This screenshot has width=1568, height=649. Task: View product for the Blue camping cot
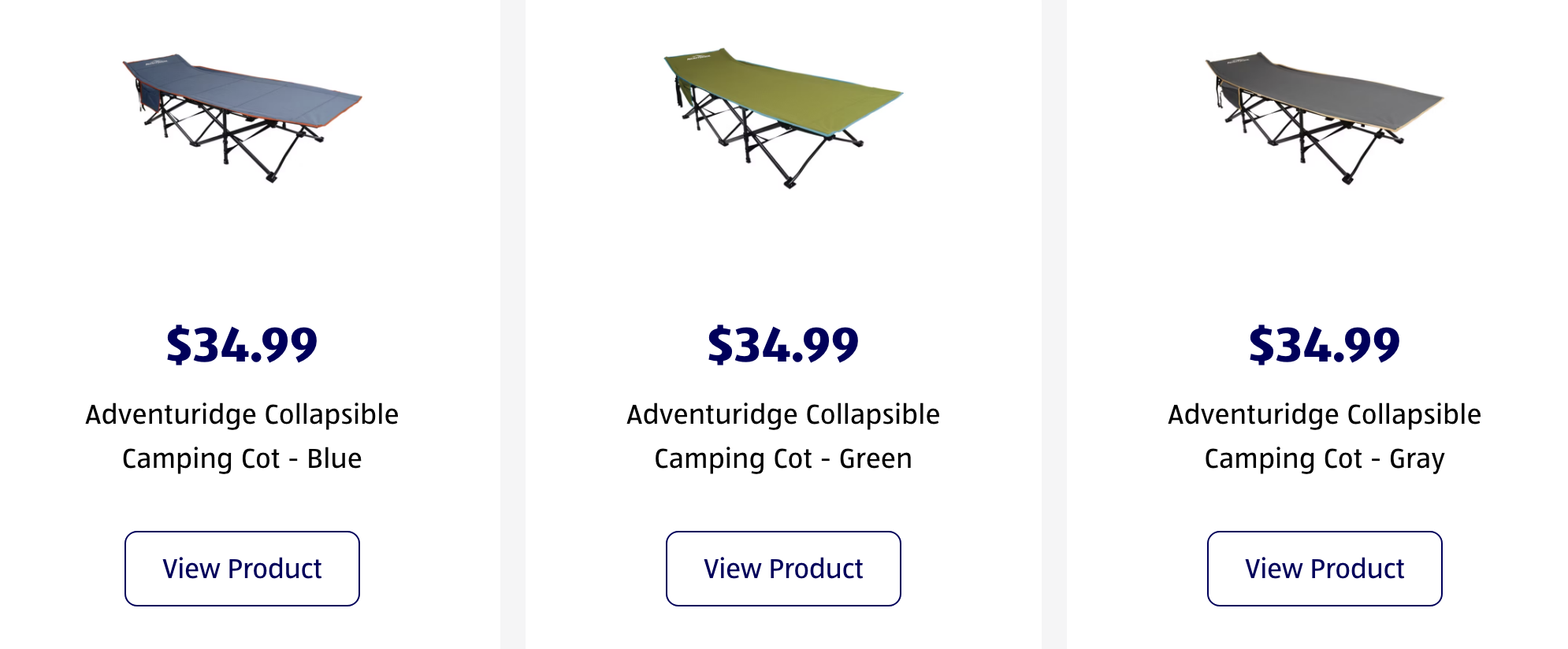(242, 568)
